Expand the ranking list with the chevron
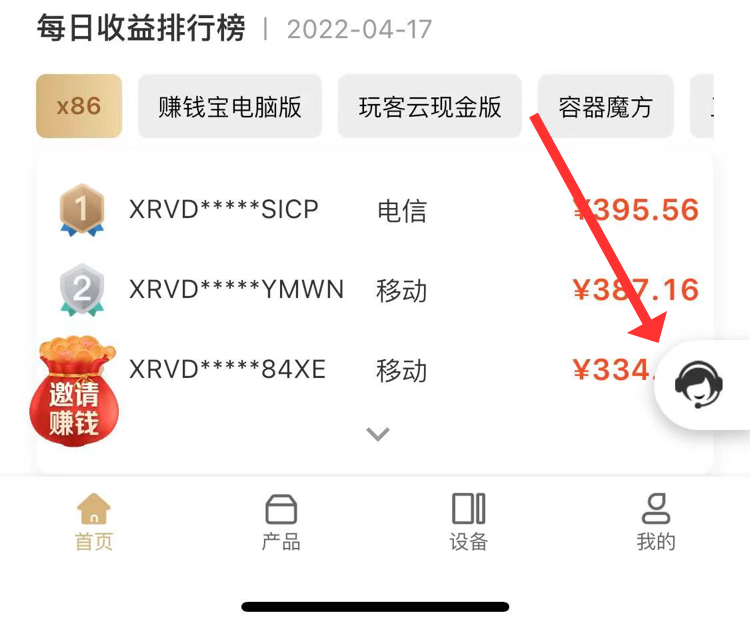 [377, 434]
